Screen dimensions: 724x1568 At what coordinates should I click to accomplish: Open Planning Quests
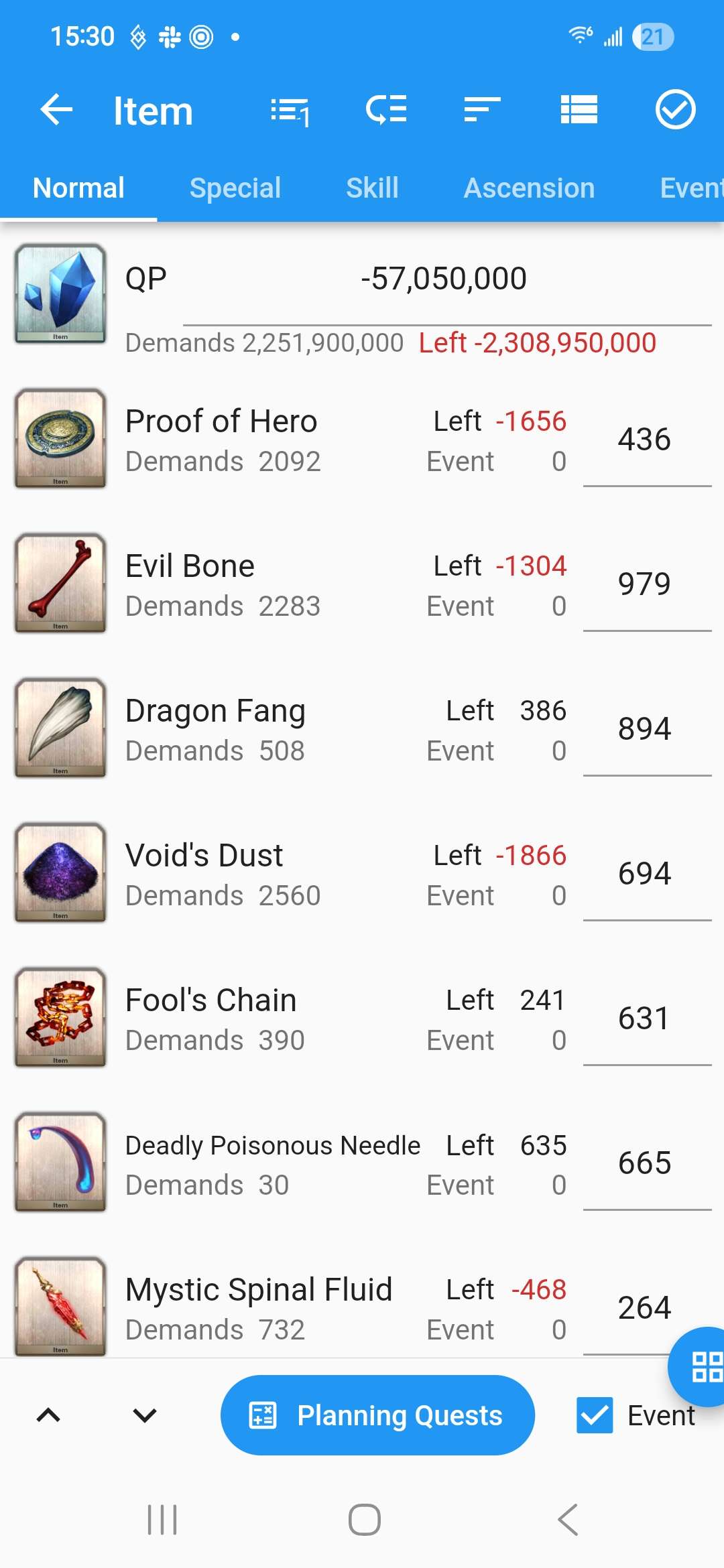[x=377, y=1415]
